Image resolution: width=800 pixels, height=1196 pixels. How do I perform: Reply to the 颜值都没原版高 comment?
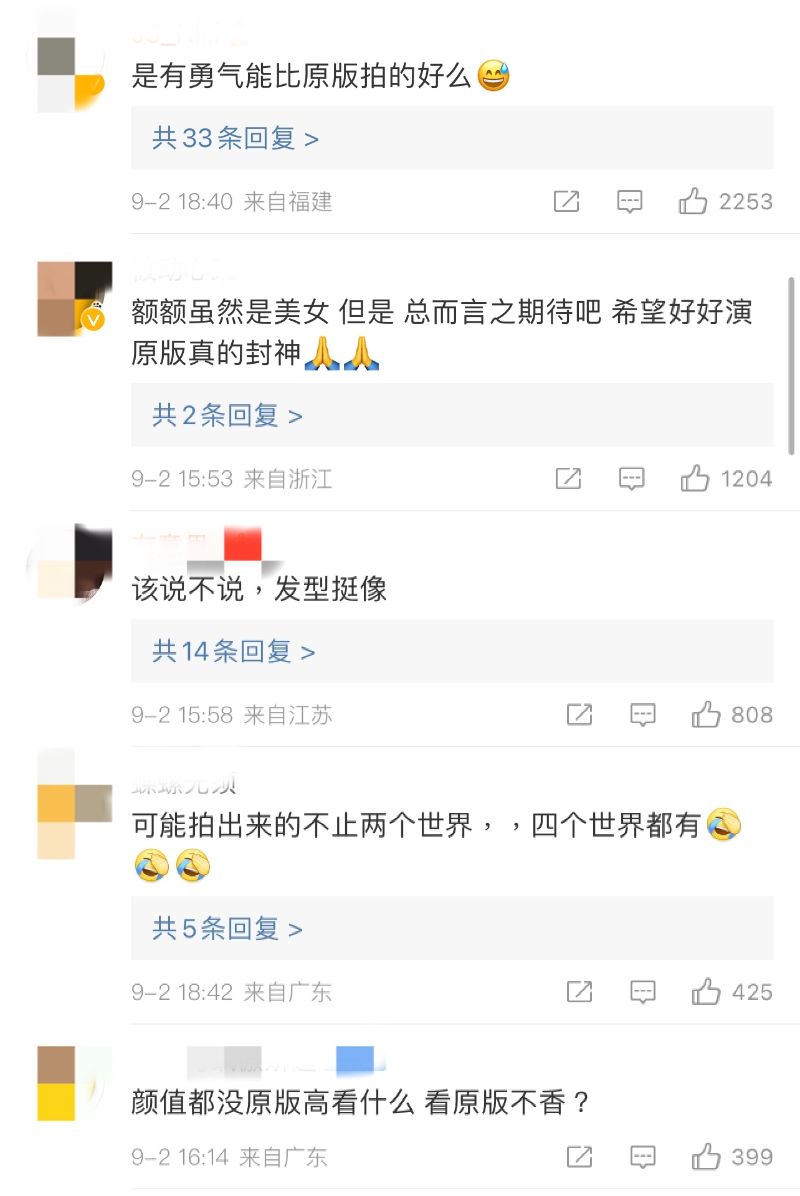tap(642, 1157)
